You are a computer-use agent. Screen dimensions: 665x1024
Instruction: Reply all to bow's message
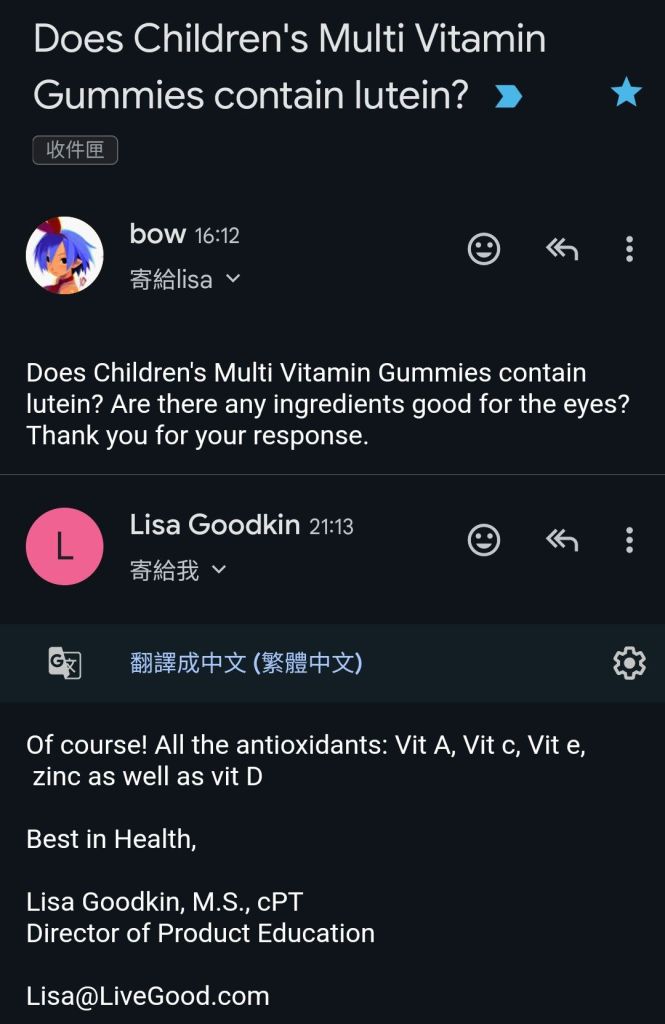(x=562, y=249)
